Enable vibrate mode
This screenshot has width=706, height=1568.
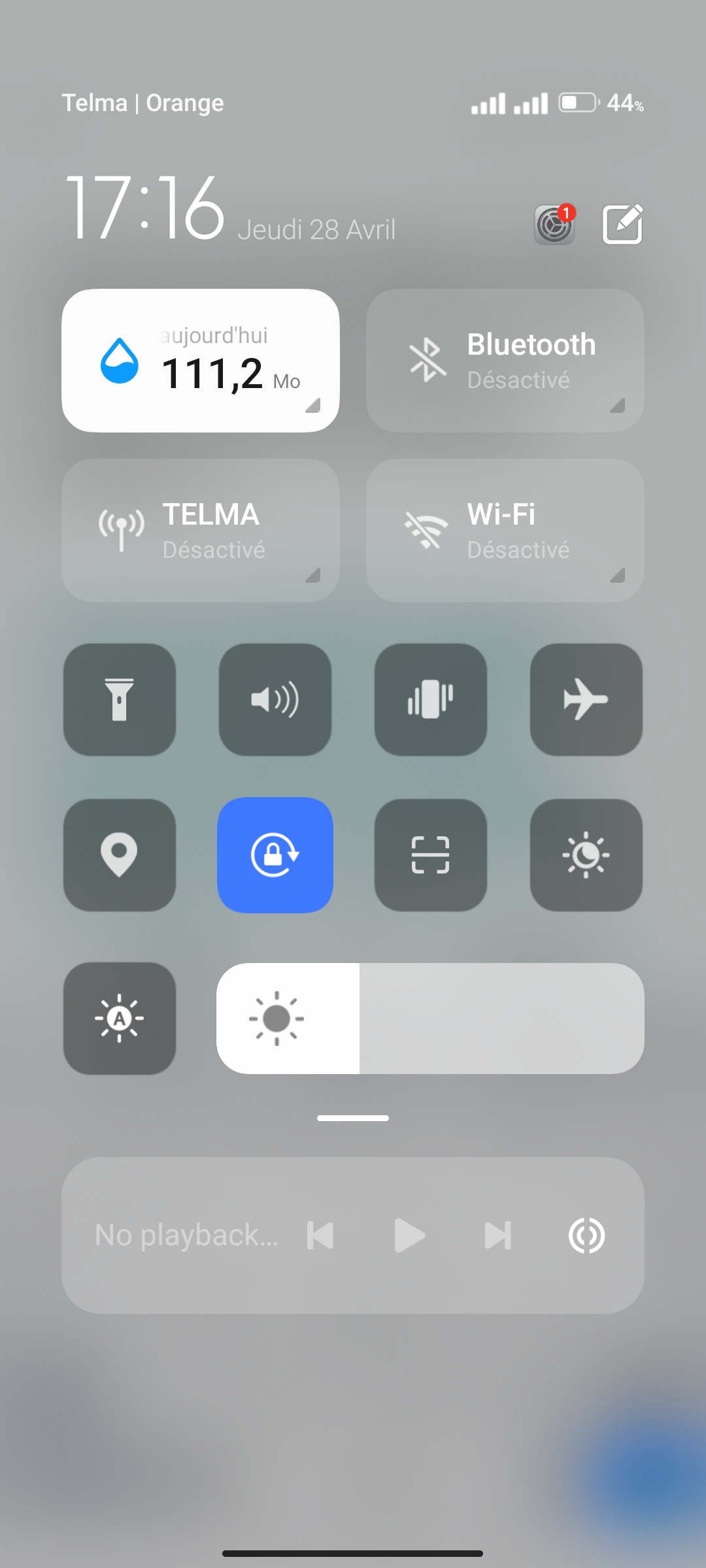431,700
